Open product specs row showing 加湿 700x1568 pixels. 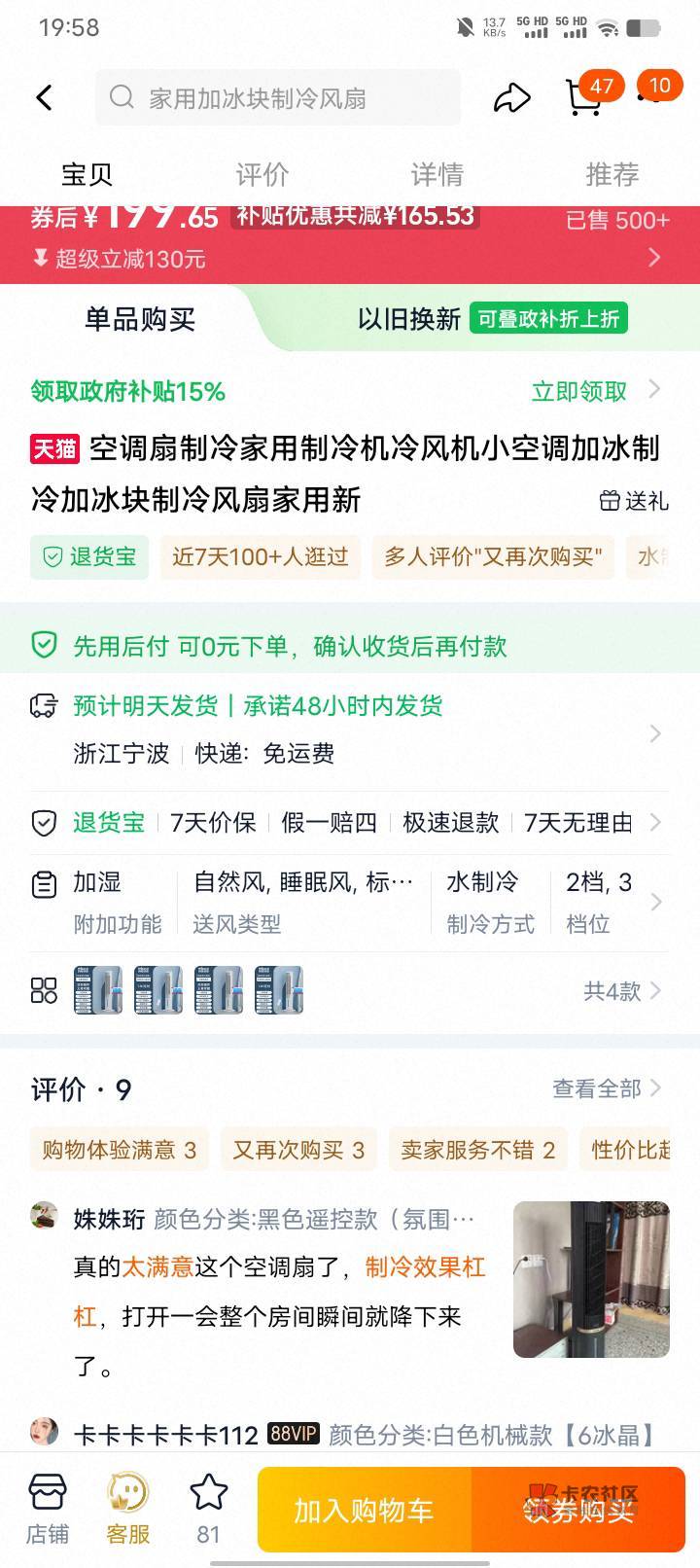pyautogui.click(x=350, y=903)
